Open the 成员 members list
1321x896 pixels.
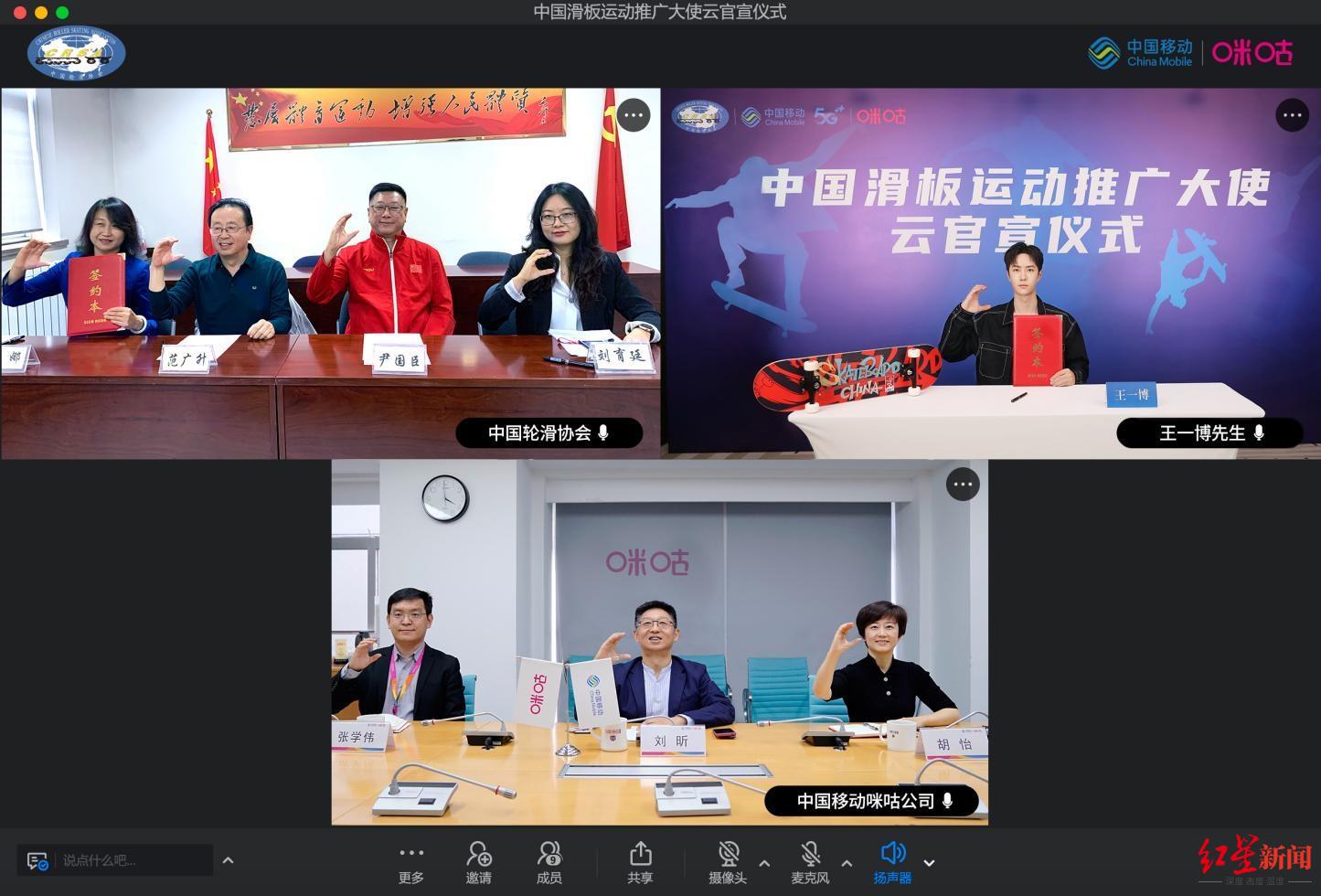tap(549, 862)
